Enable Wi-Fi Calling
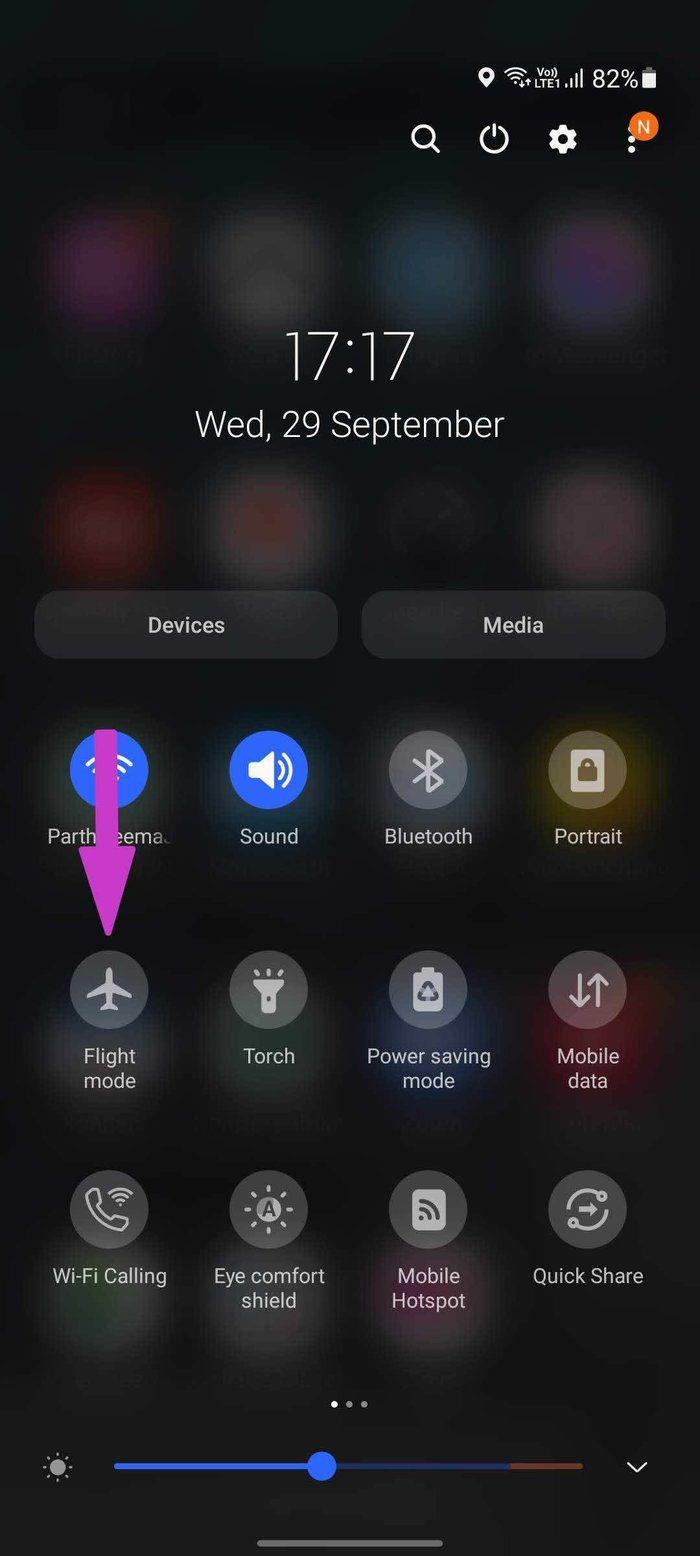Screen dimensions: 700x1556 (109, 1210)
